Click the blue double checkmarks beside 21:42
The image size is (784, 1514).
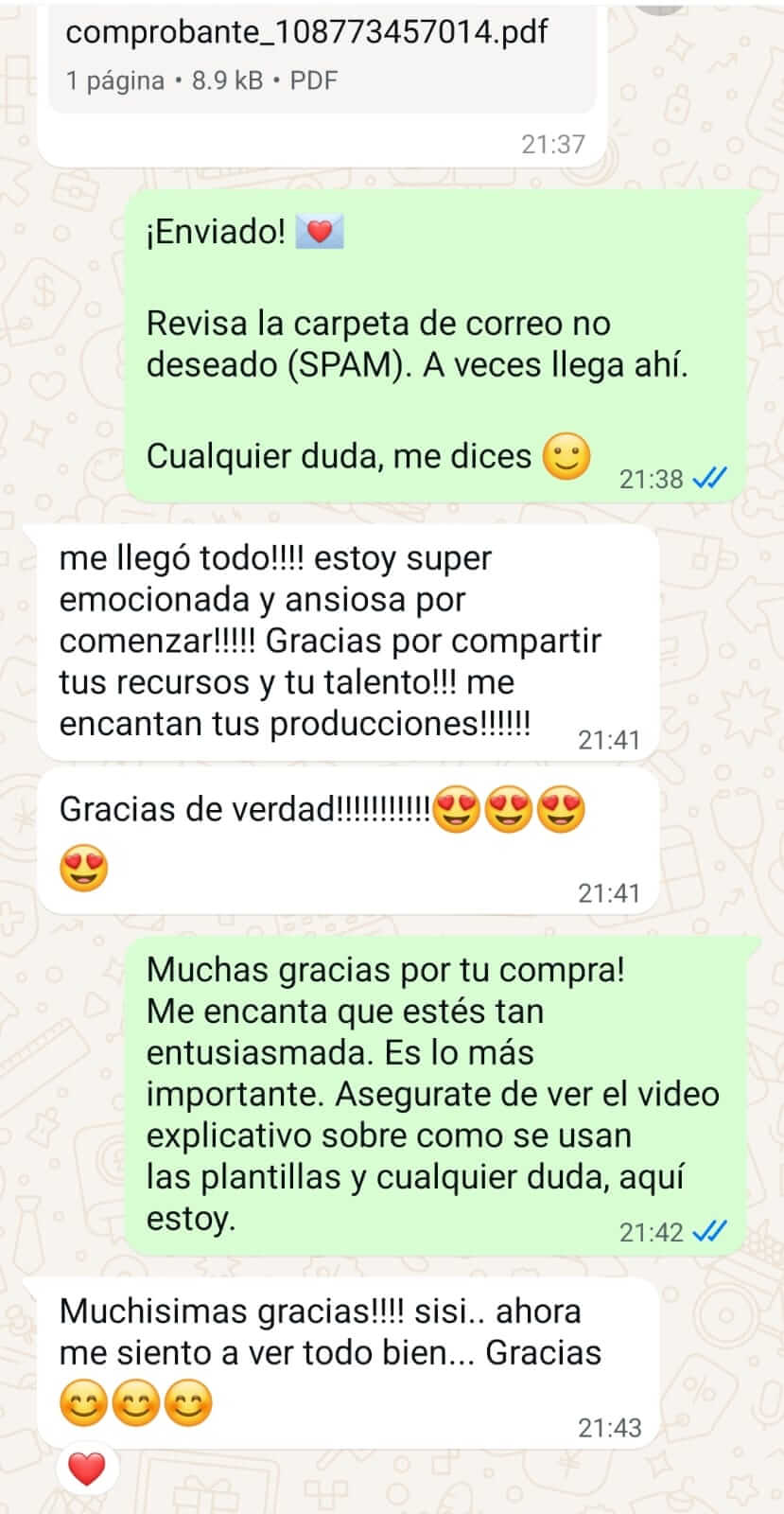click(x=707, y=1232)
